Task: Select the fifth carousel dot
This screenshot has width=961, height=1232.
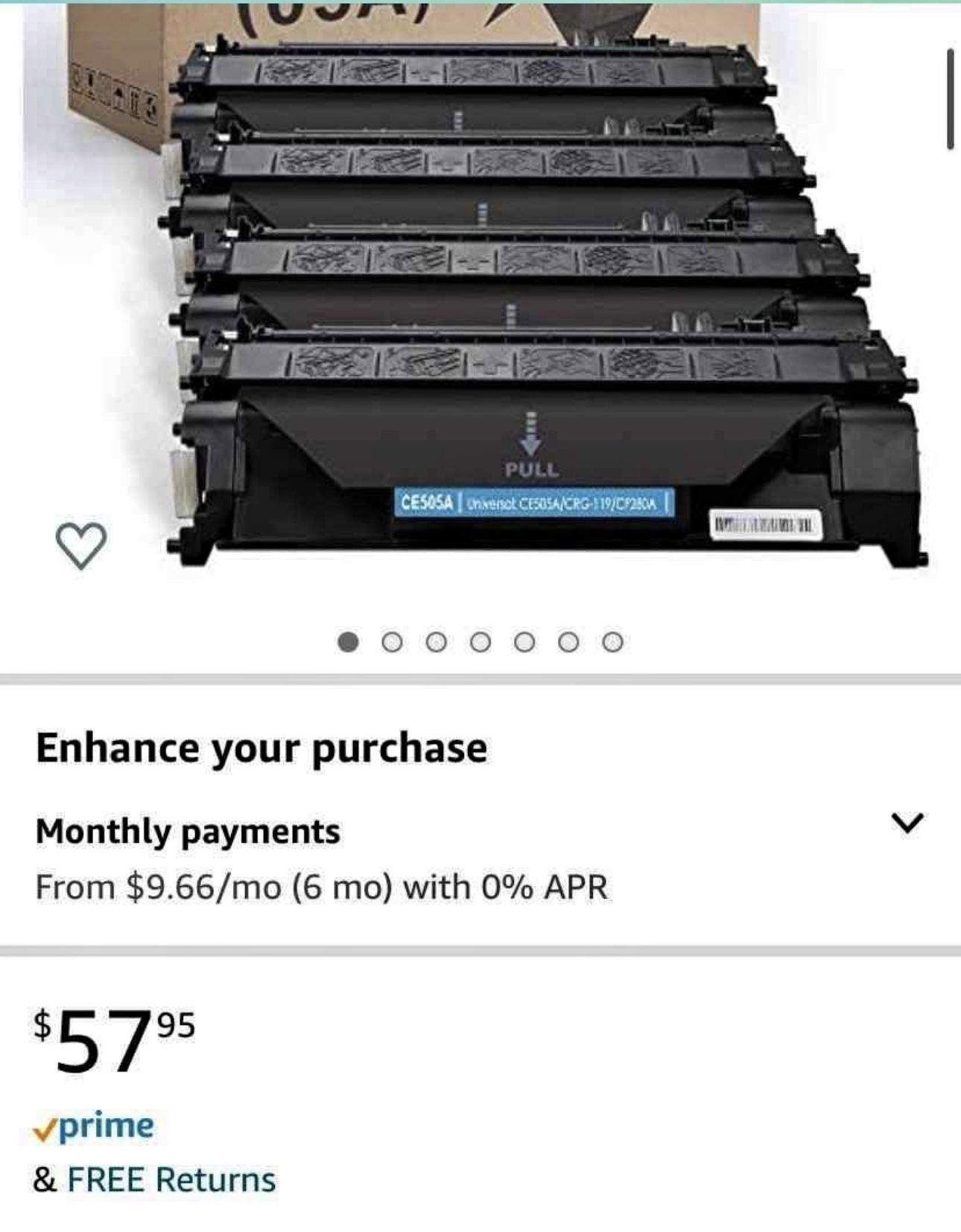Action: (524, 639)
